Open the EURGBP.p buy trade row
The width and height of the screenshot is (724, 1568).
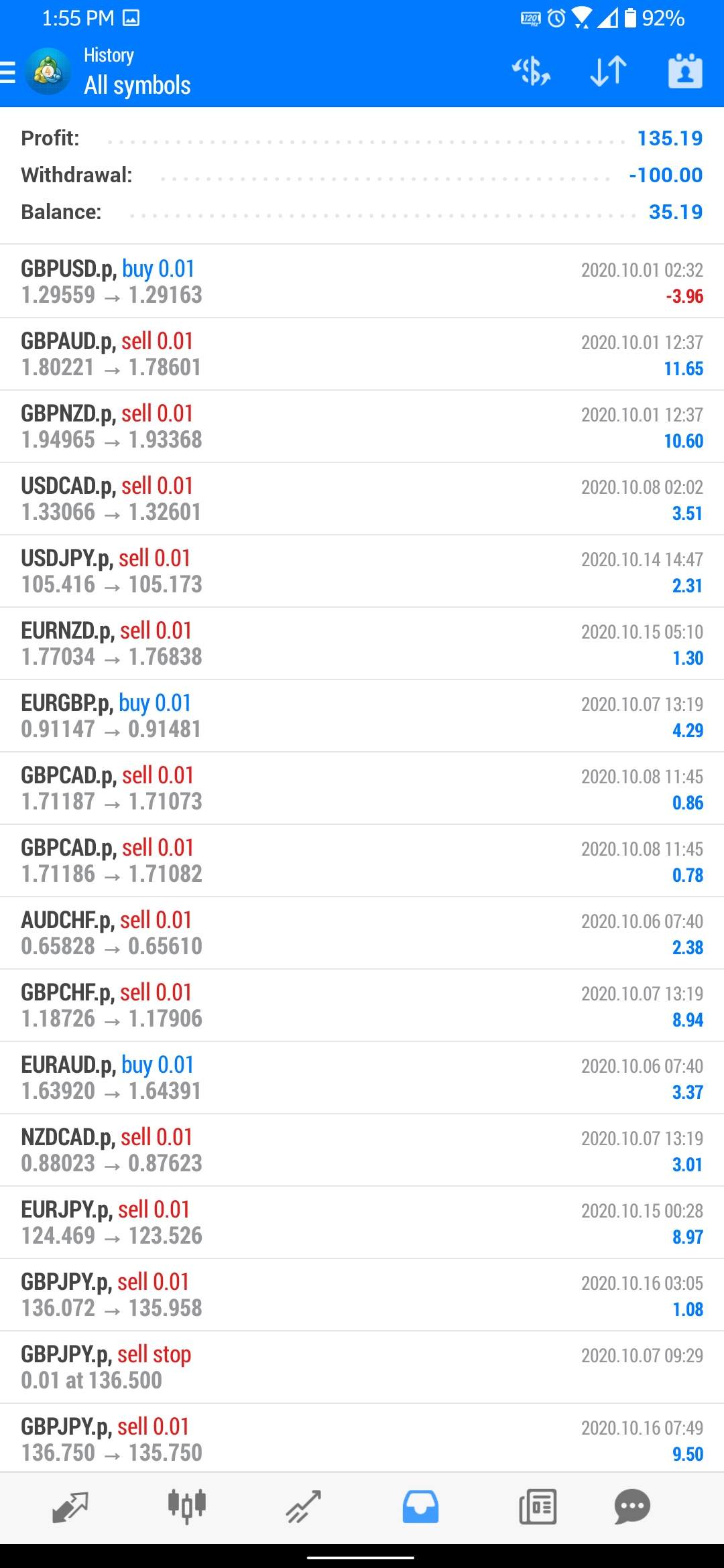click(362, 716)
